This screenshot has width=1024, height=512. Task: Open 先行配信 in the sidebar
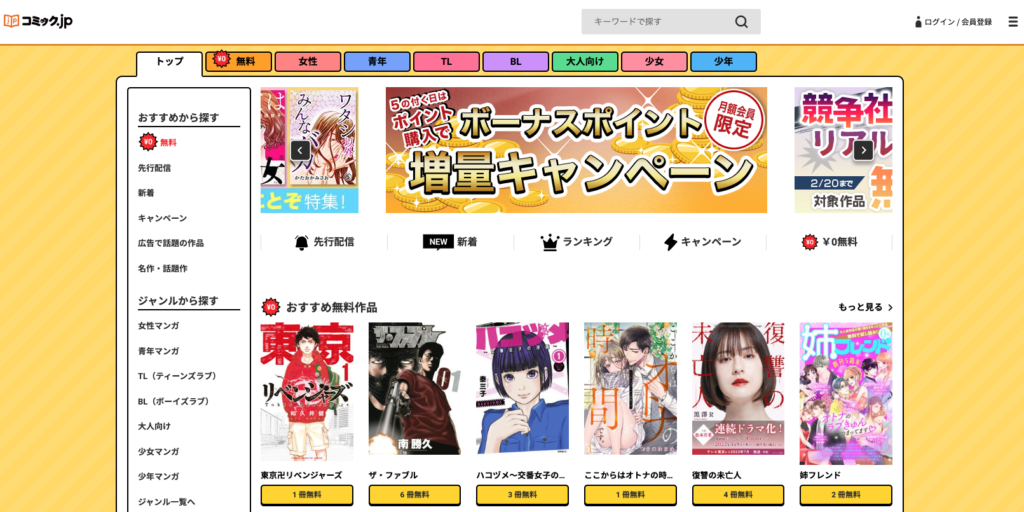point(154,168)
